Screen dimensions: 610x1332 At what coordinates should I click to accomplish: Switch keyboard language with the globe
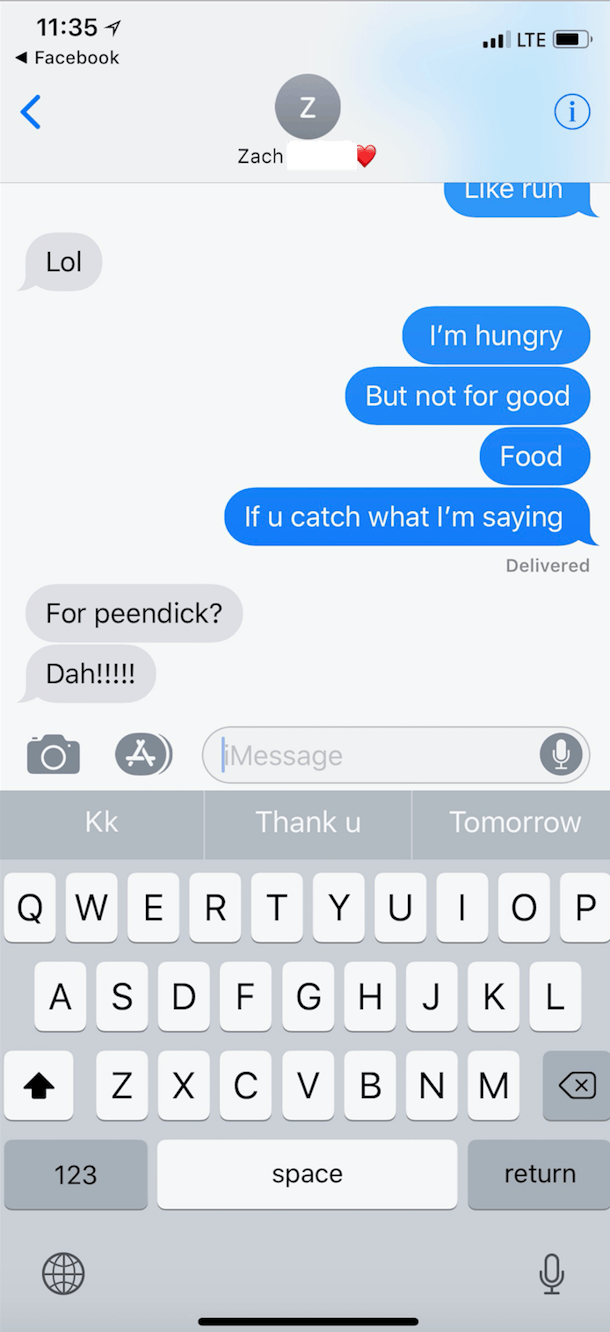click(x=63, y=1274)
